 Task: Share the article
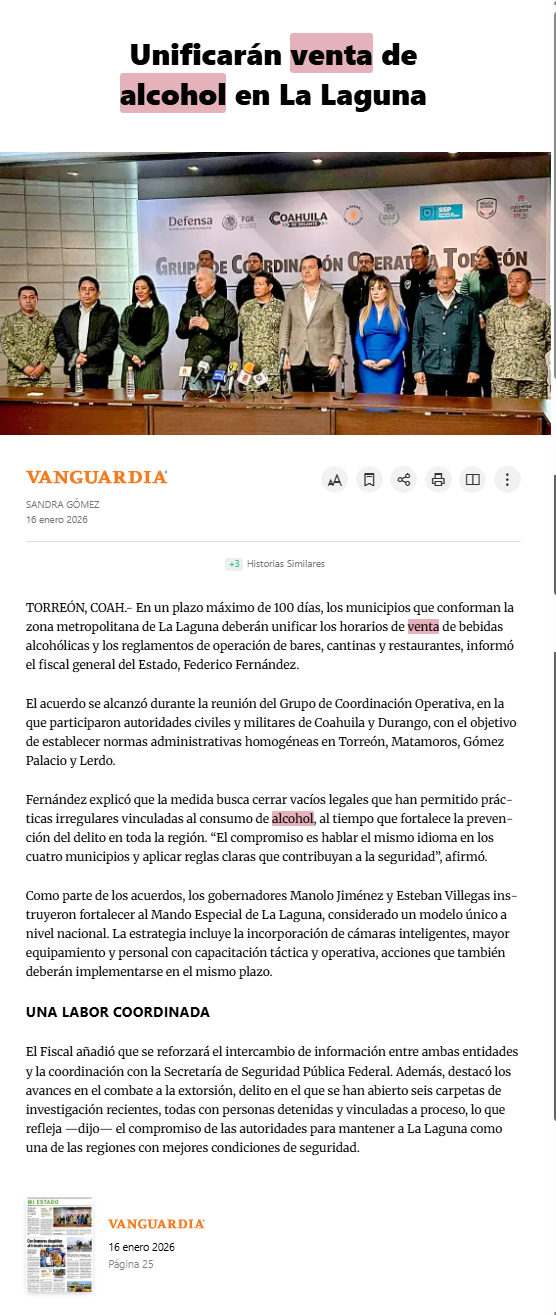pos(404,480)
